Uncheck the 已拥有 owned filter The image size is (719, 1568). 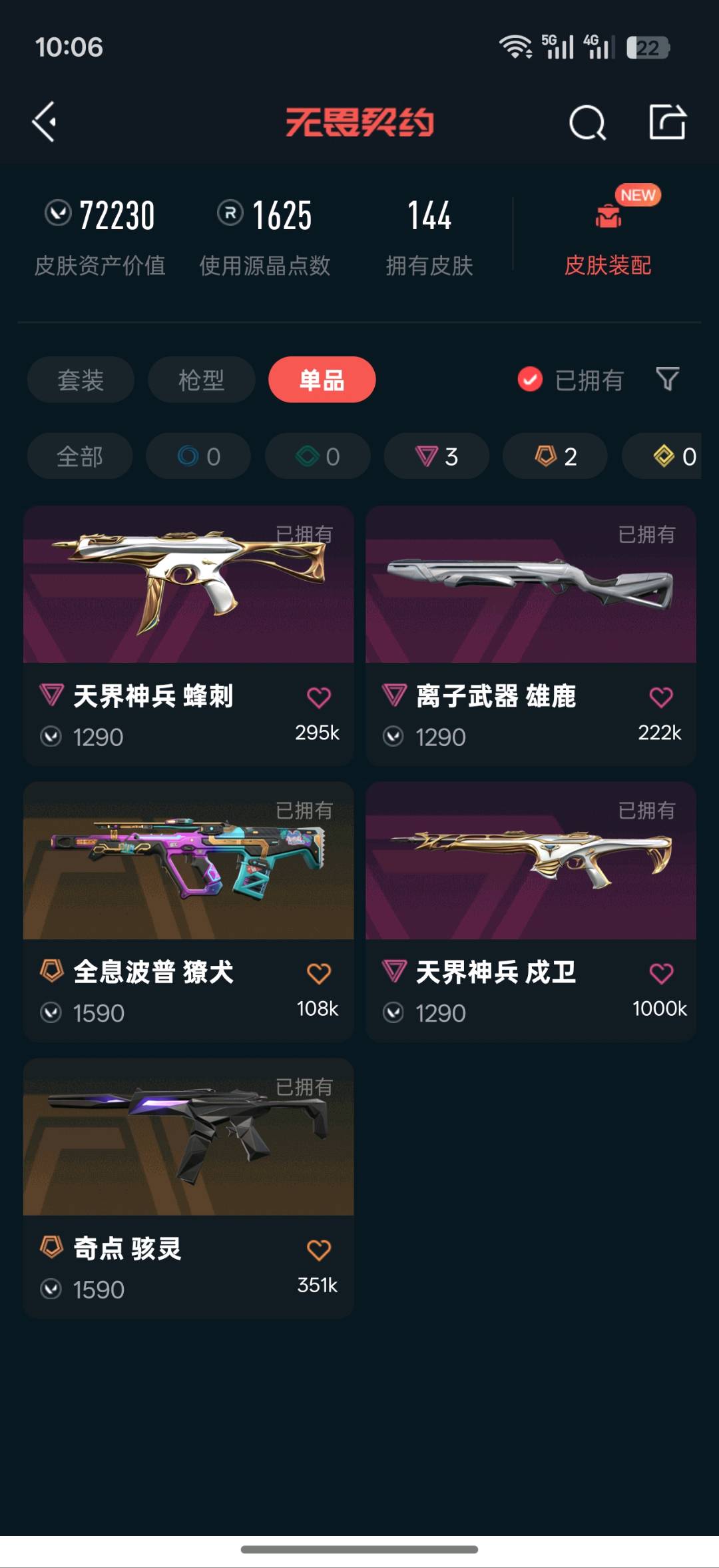(x=571, y=380)
